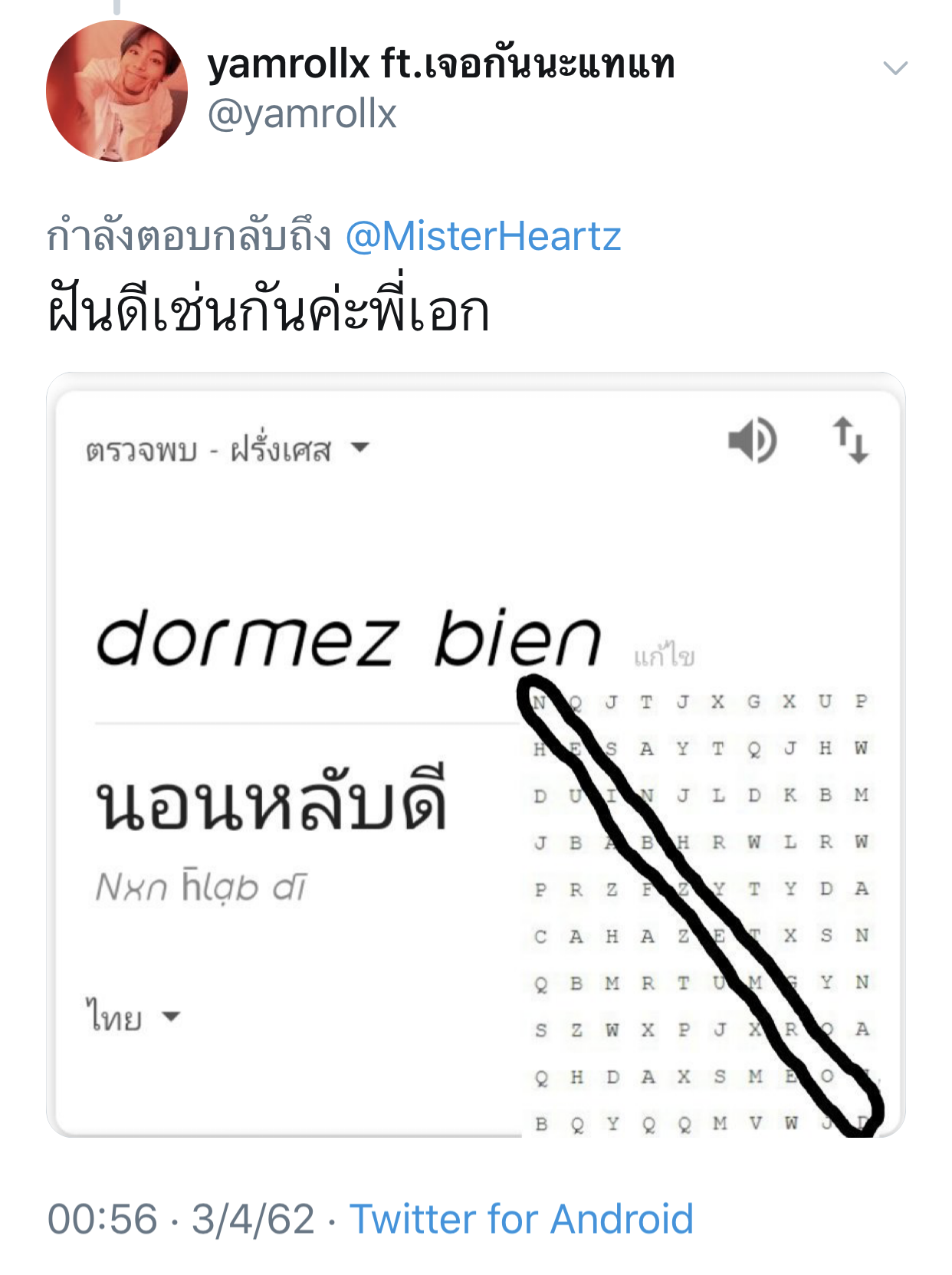Screen dimensions: 952x1275
Task: Open yamrollx's profile picture
Action: [117, 90]
